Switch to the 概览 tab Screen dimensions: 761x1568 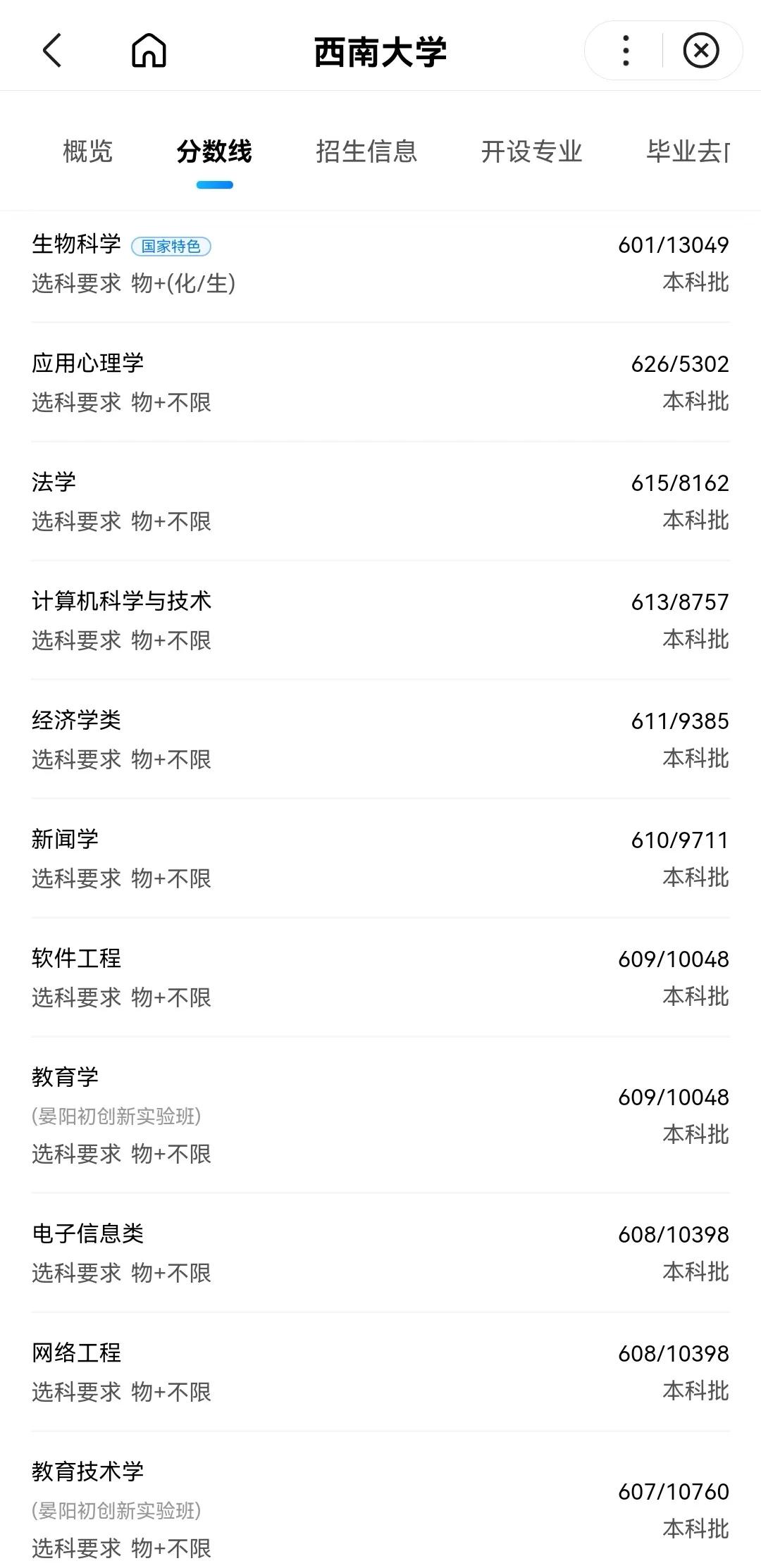point(88,151)
